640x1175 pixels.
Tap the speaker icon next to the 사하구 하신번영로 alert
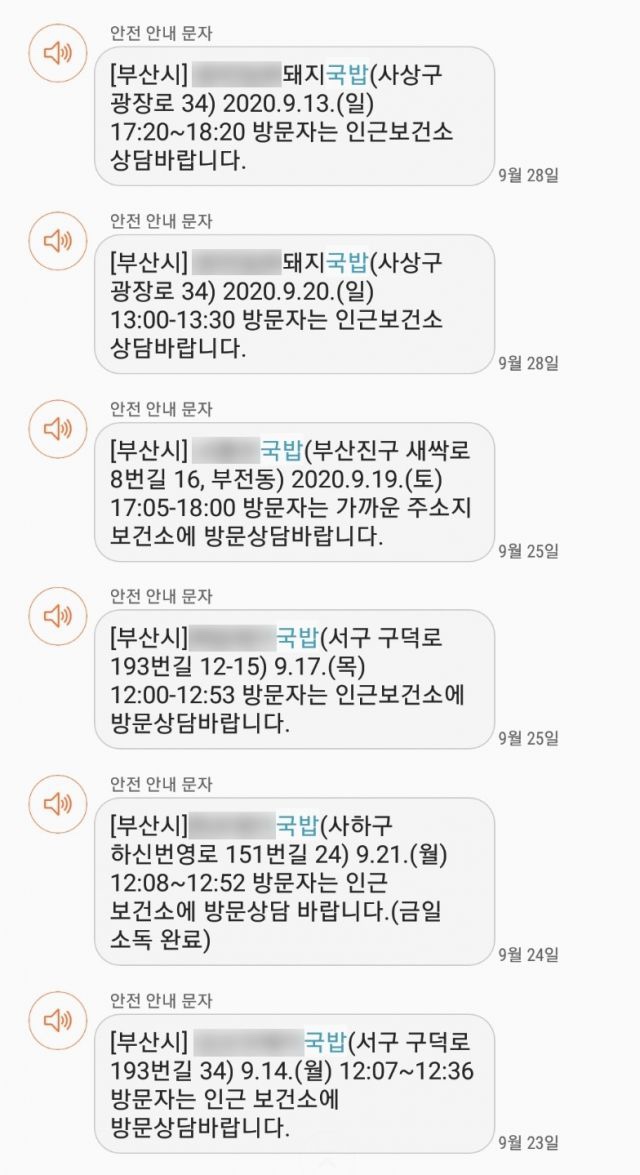coord(58,804)
